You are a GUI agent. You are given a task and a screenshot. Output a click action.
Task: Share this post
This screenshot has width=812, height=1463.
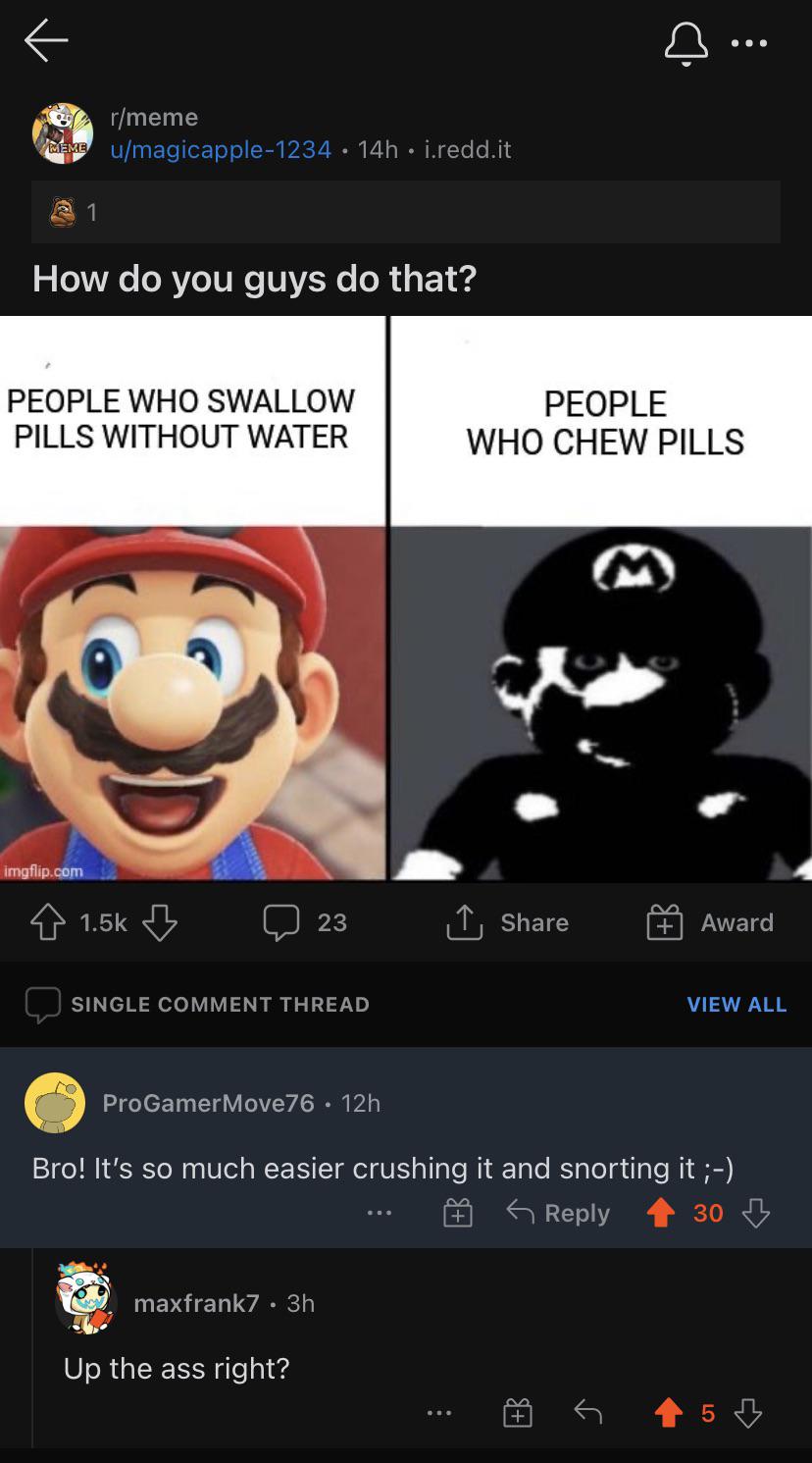click(508, 922)
